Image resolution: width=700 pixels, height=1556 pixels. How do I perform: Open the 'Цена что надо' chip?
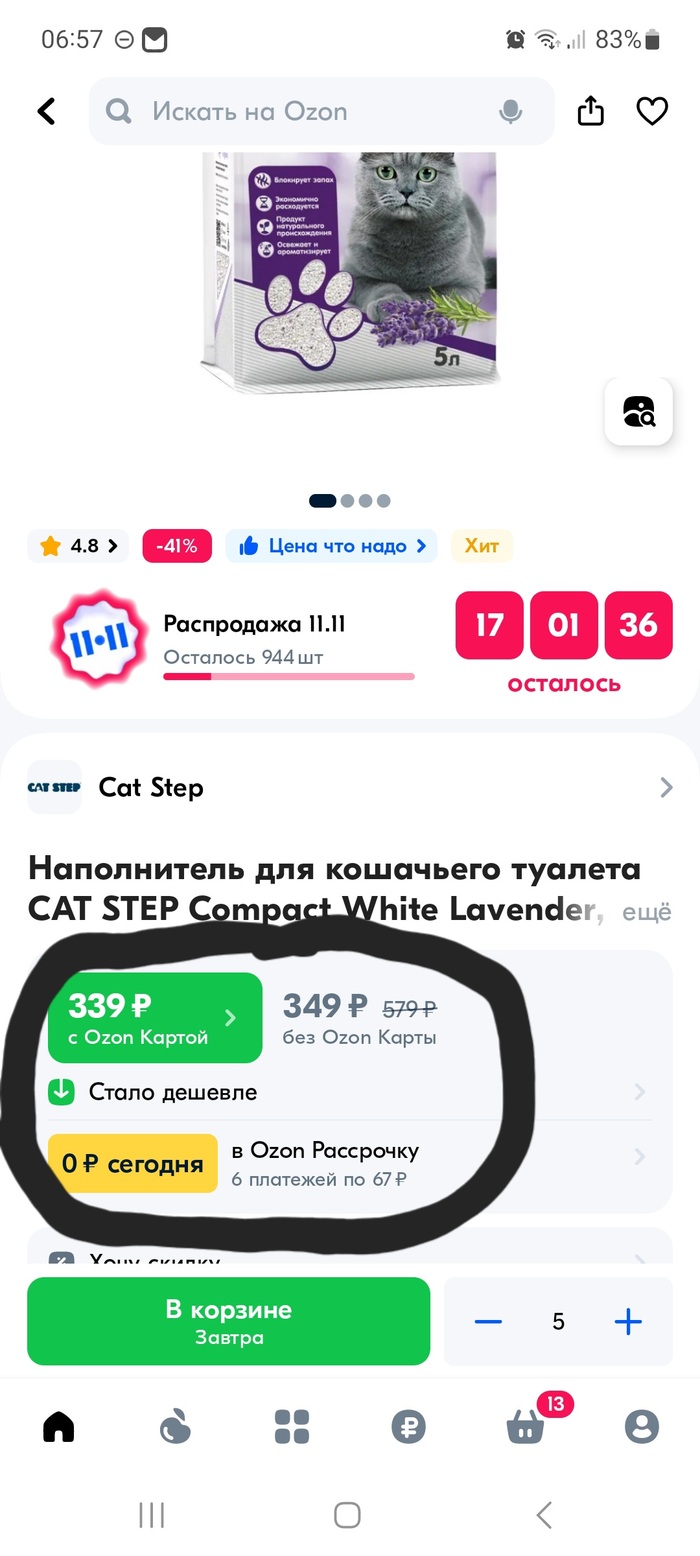[x=332, y=546]
